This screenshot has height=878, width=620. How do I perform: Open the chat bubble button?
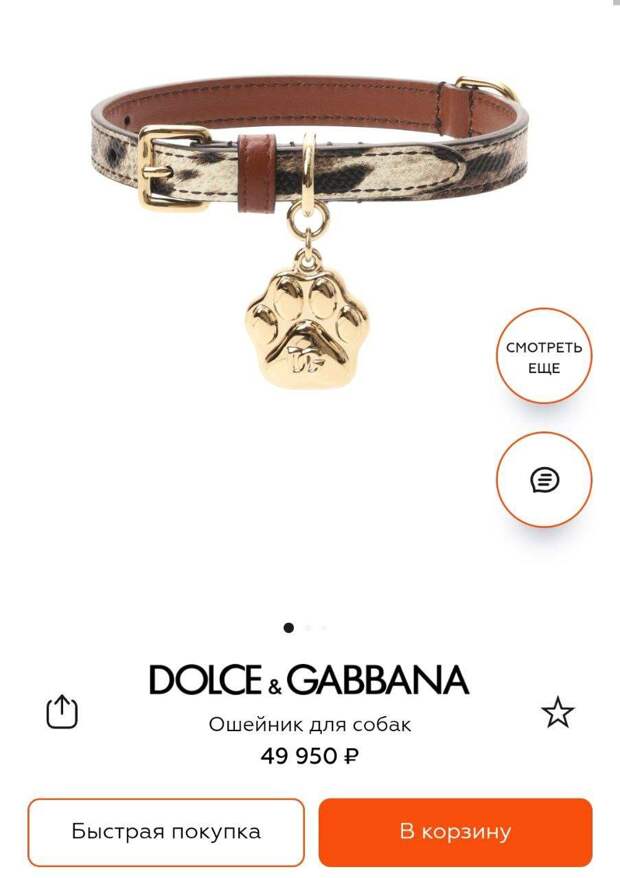pyautogui.click(x=544, y=480)
